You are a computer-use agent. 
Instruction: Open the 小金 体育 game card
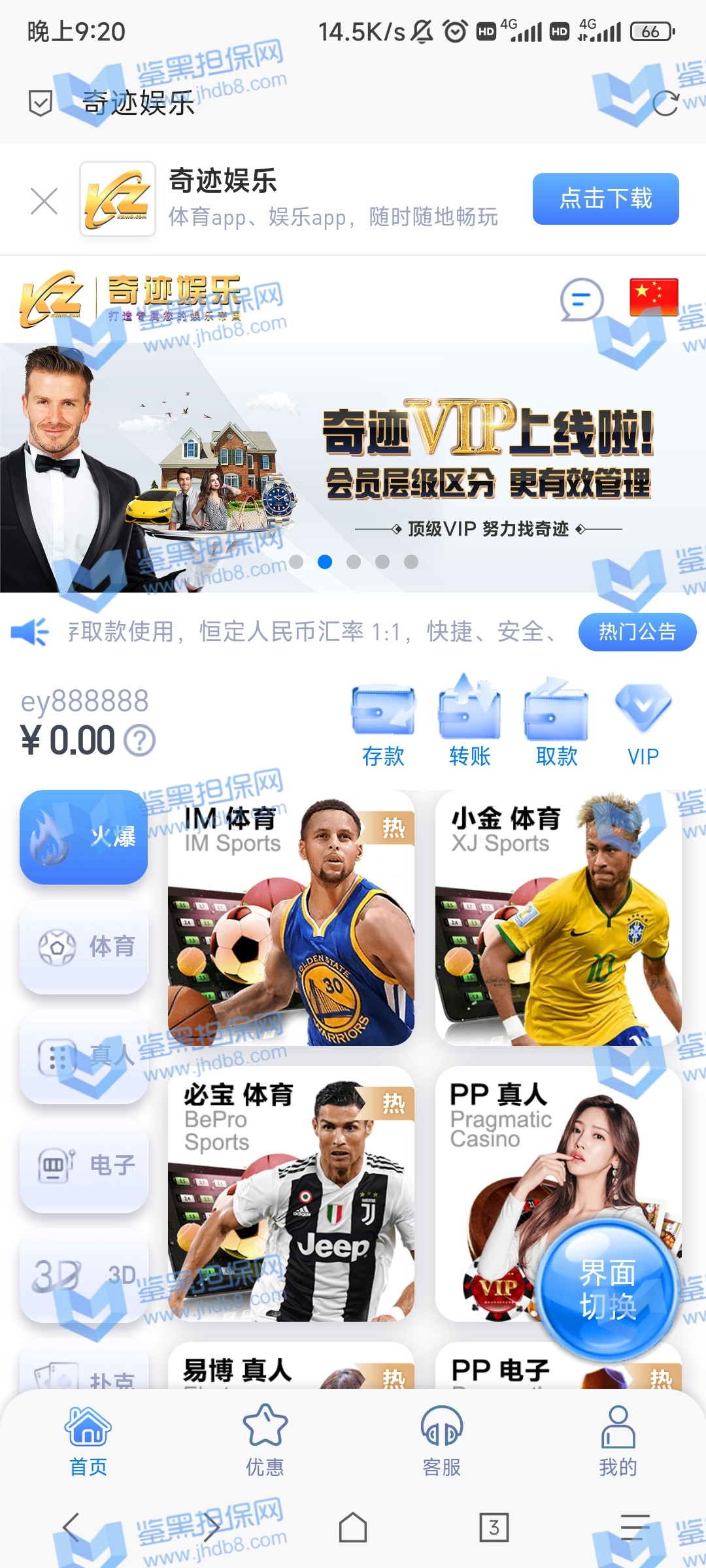pyautogui.click(x=558, y=918)
